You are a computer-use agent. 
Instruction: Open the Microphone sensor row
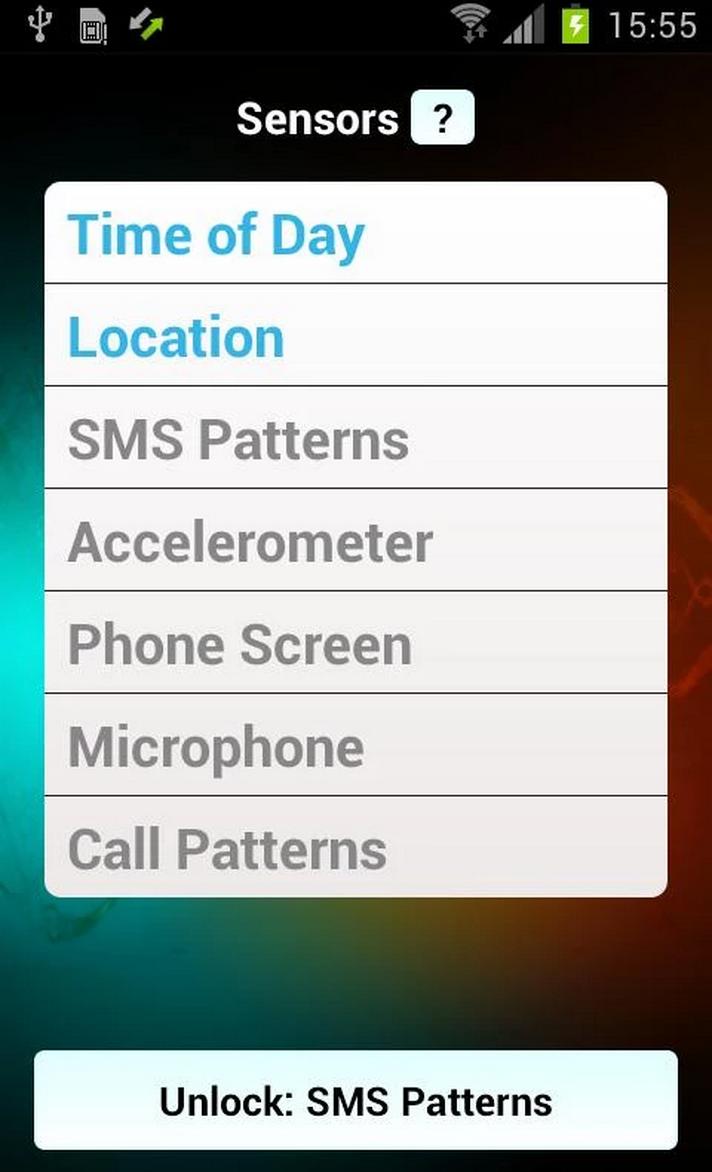[355, 746]
